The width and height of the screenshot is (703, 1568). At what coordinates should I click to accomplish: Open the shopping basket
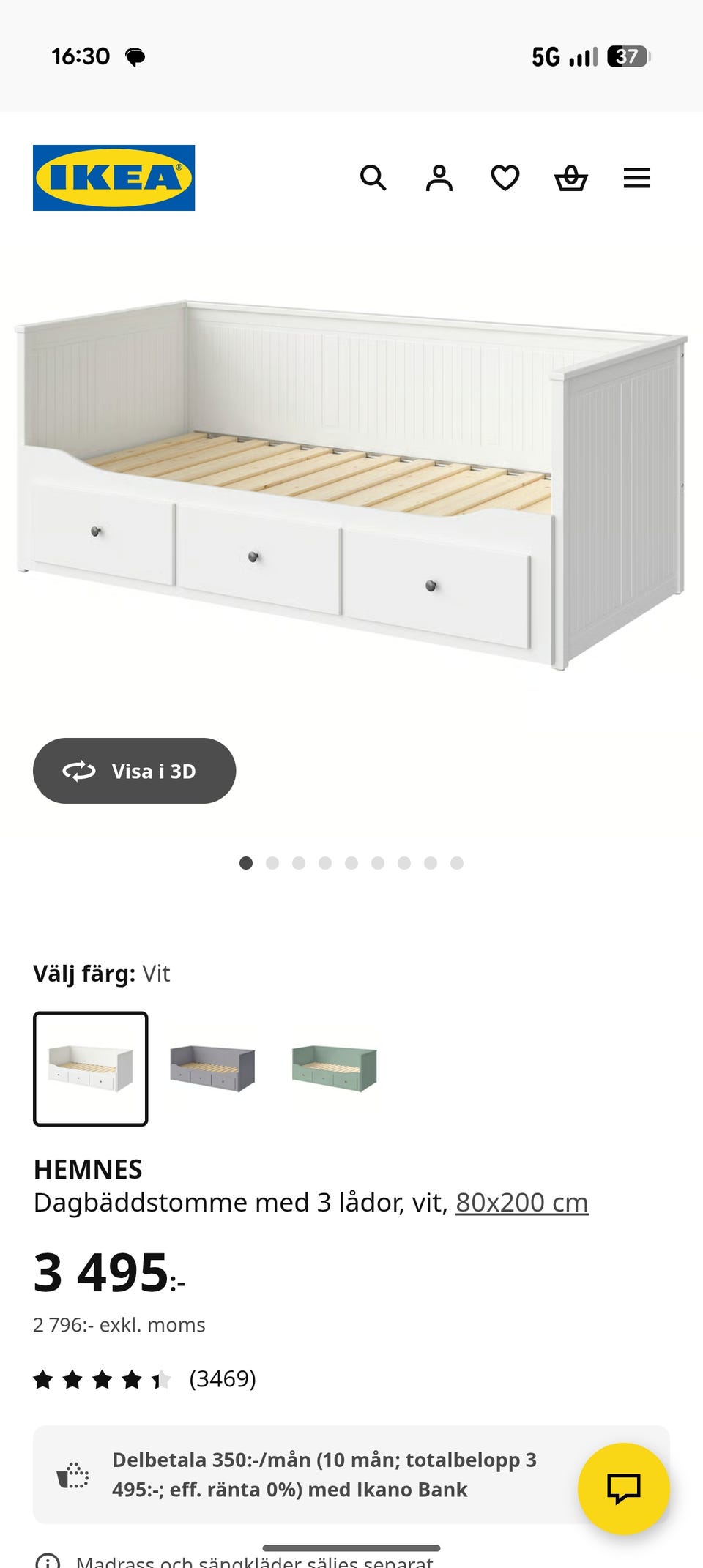571,178
